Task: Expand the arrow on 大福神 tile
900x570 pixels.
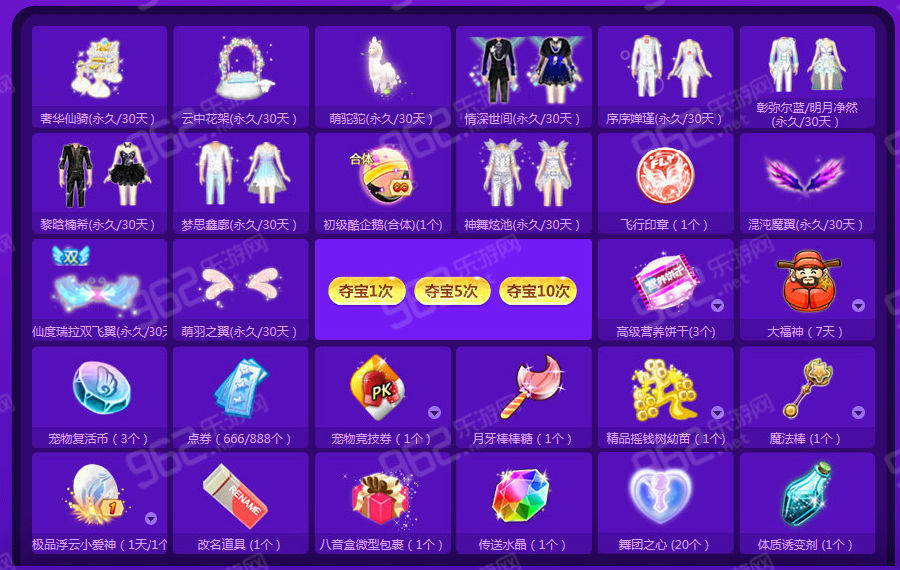Action: pos(858,305)
